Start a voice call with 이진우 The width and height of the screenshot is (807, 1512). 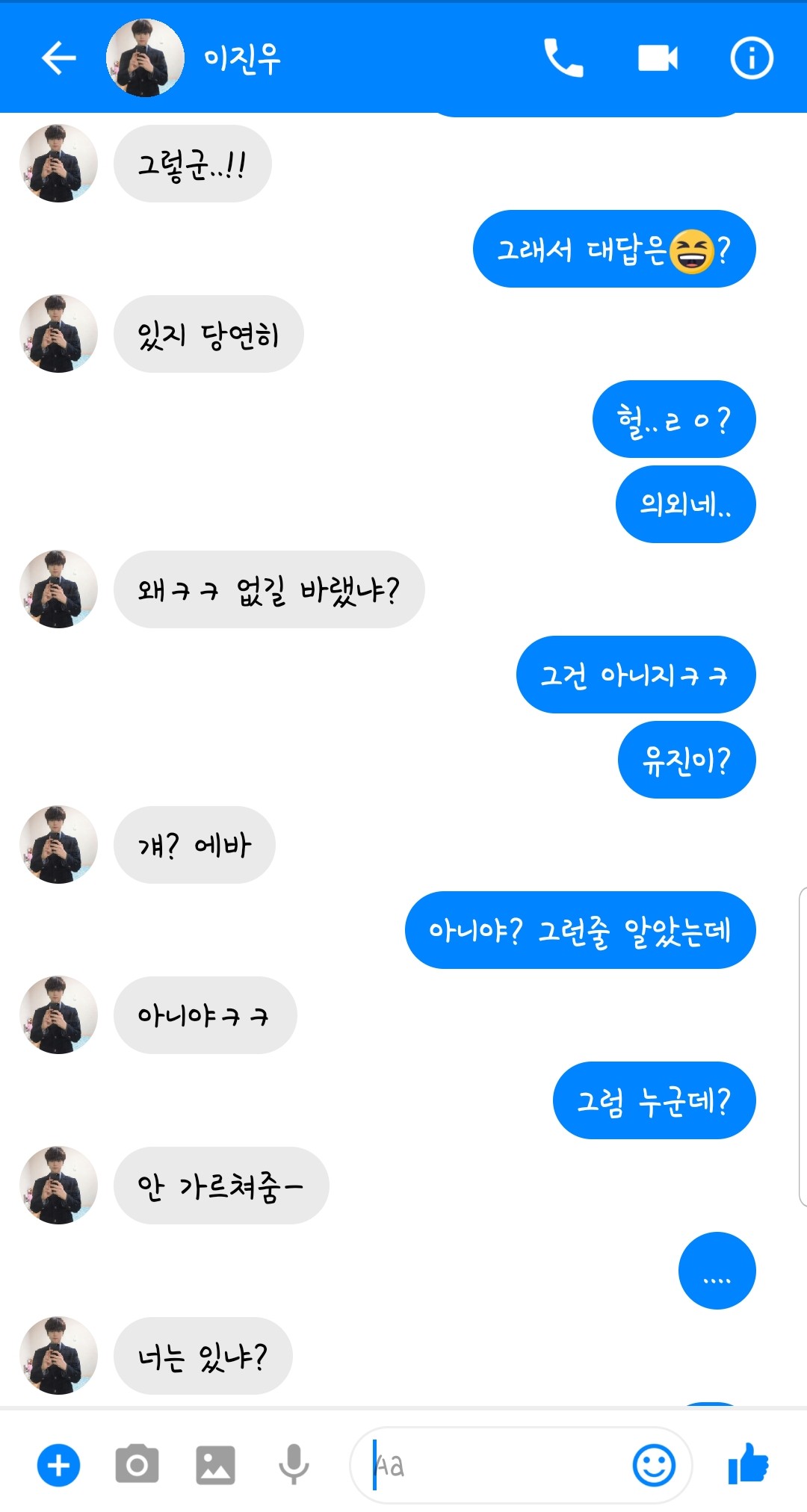point(563,58)
